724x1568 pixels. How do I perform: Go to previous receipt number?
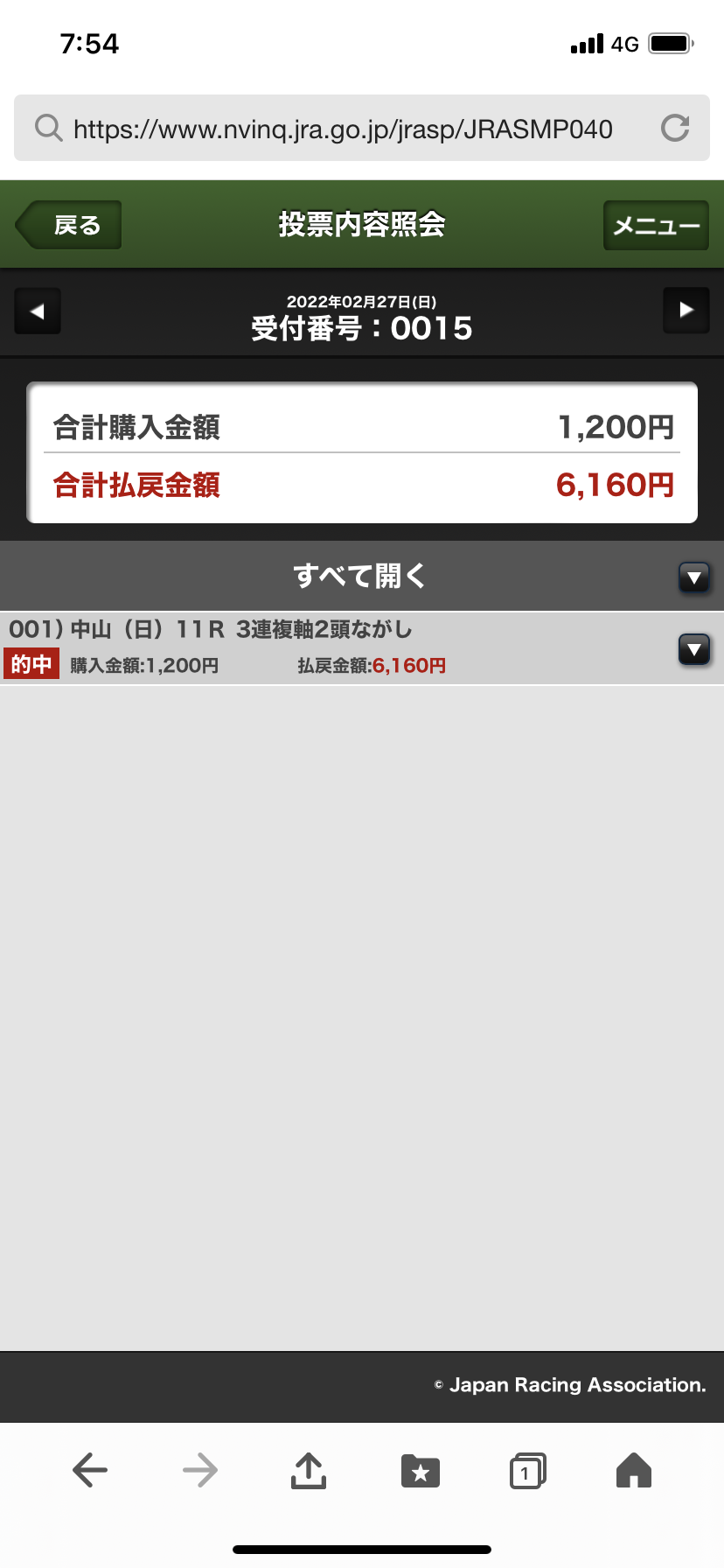click(38, 311)
